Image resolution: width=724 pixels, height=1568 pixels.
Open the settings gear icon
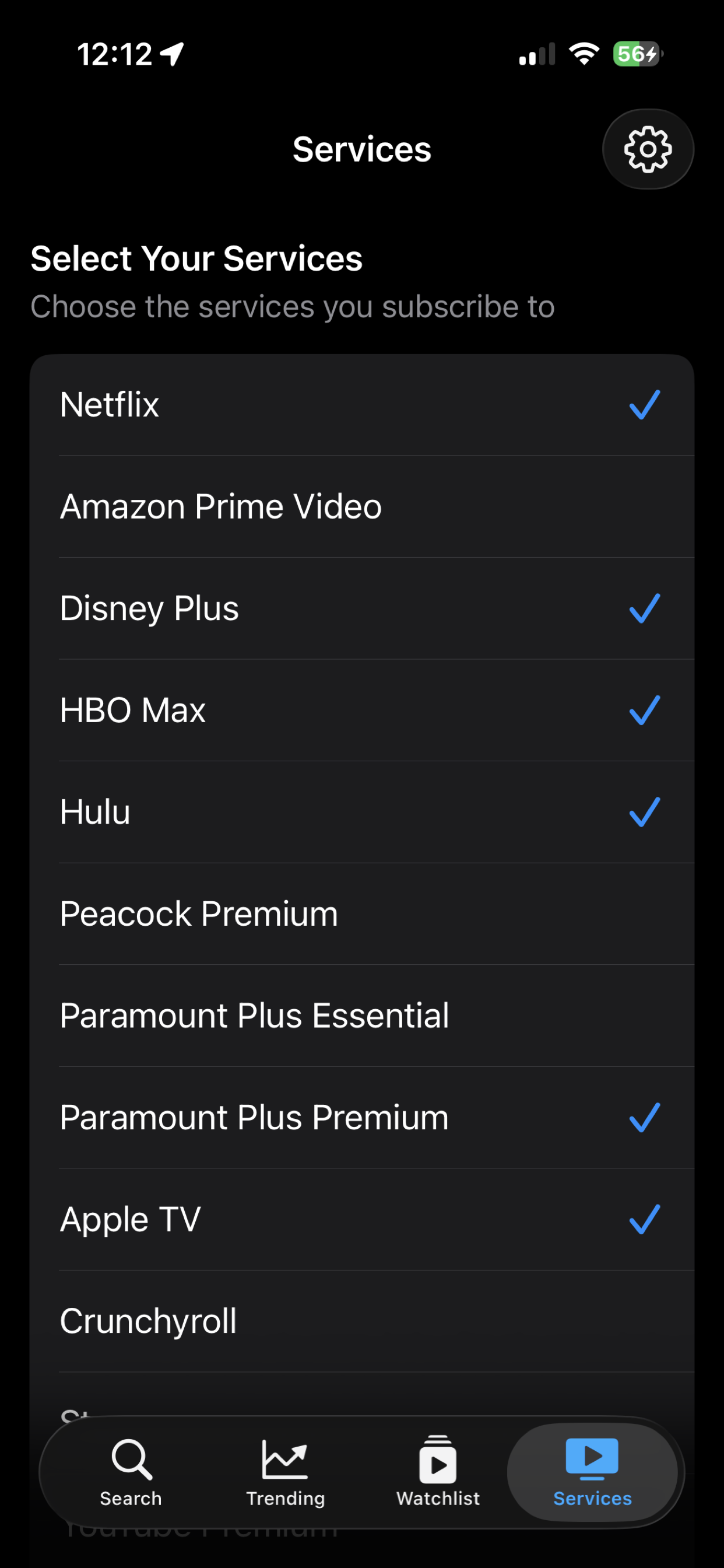[x=648, y=149]
